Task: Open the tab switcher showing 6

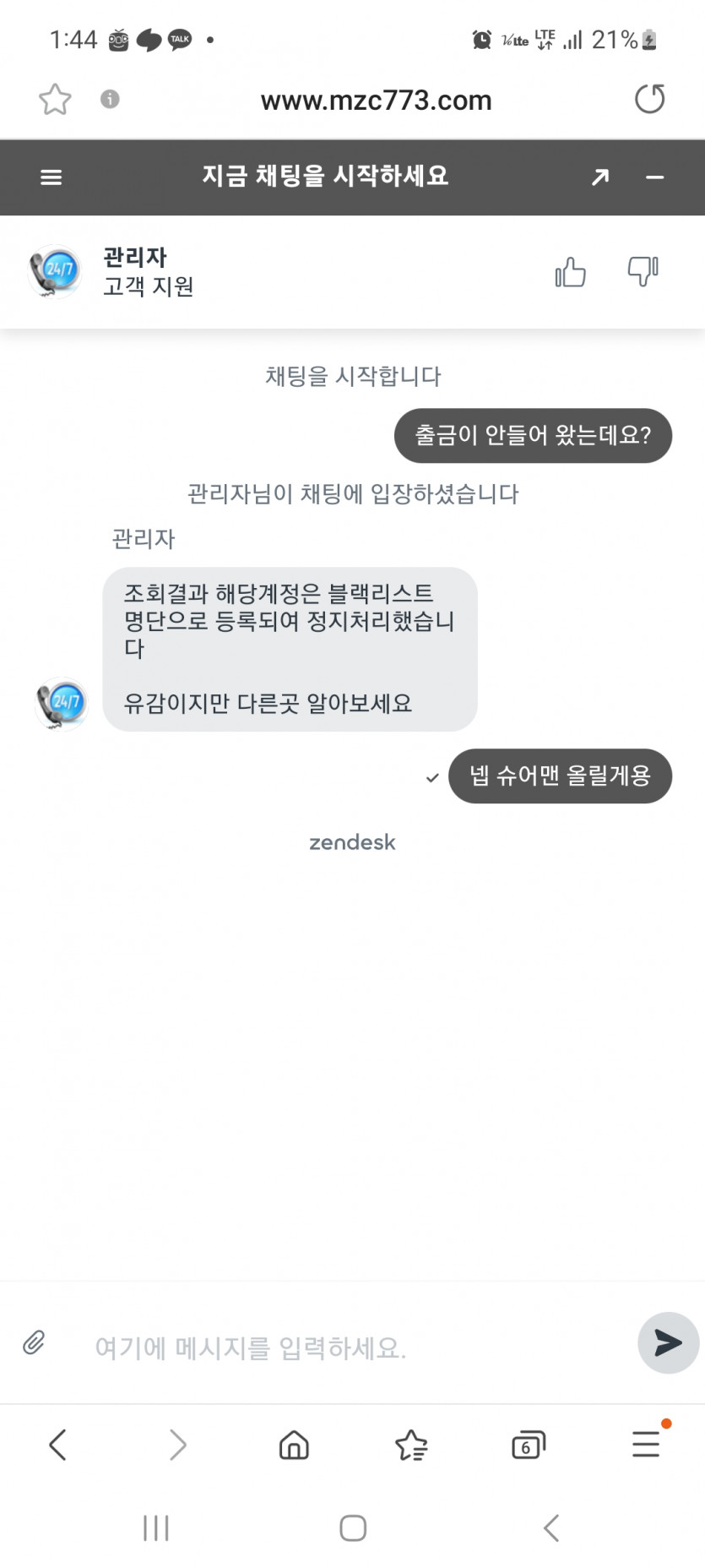Action: (529, 1445)
